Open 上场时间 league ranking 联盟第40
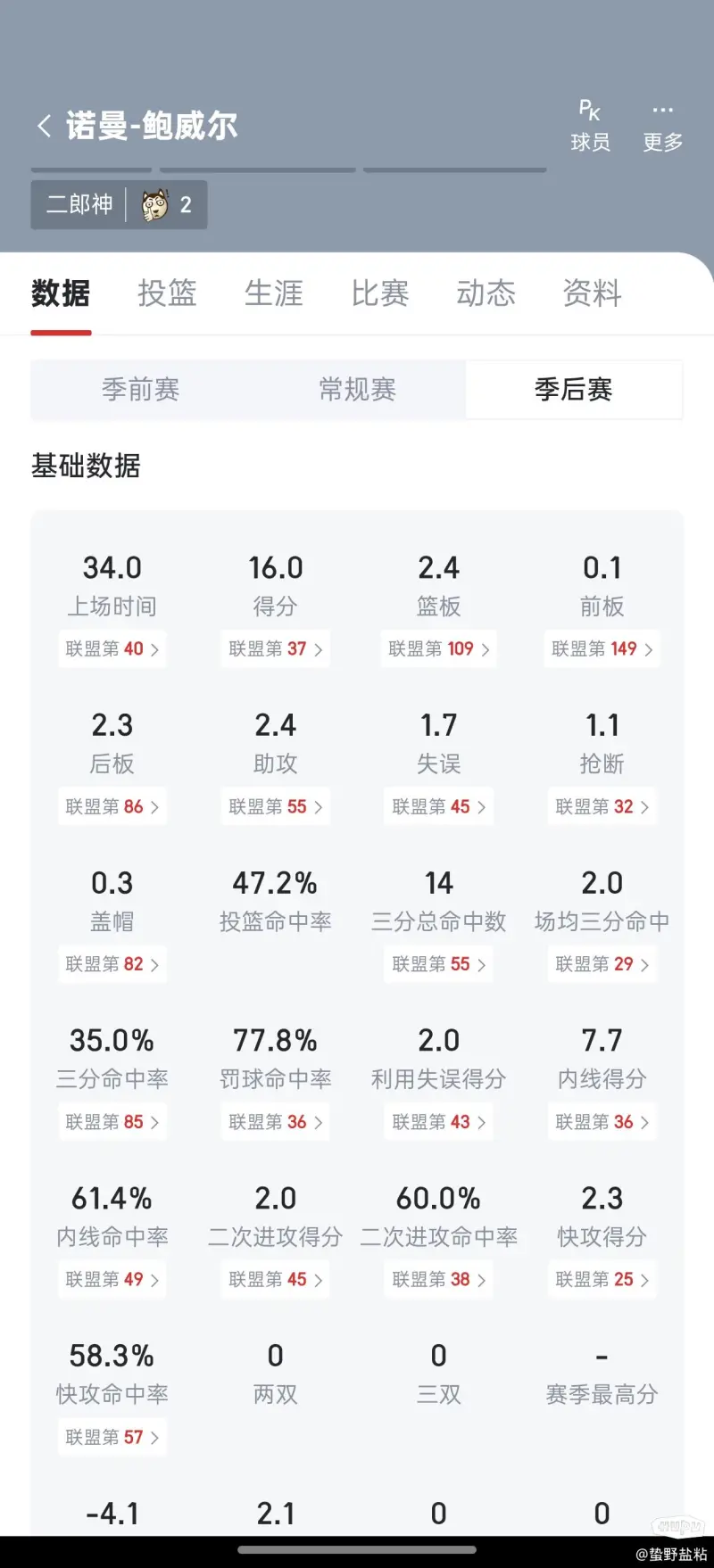 [x=112, y=648]
